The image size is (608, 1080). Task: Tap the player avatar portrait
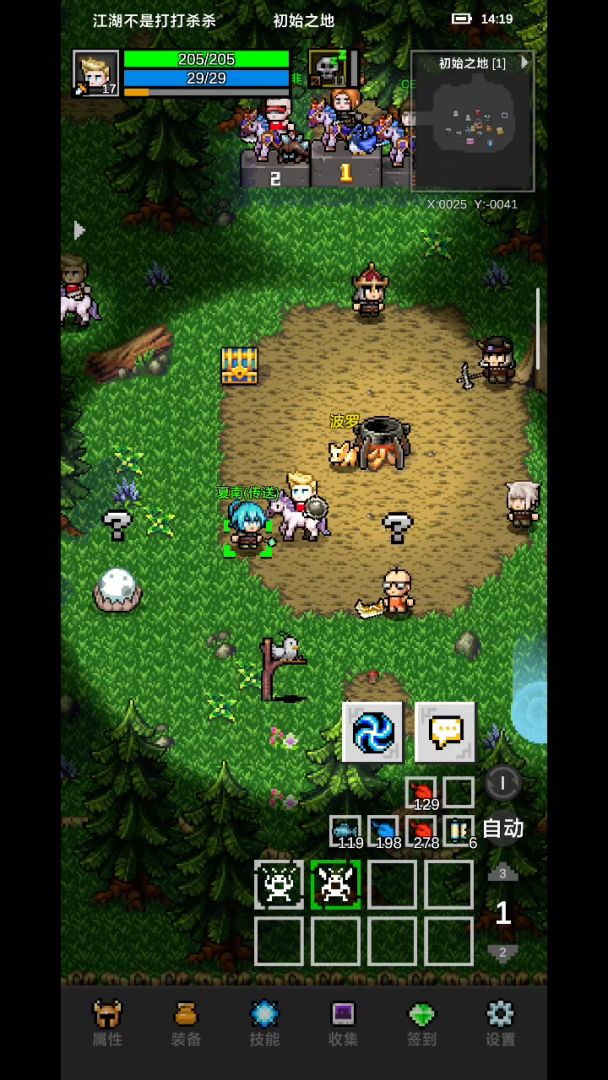click(x=95, y=73)
